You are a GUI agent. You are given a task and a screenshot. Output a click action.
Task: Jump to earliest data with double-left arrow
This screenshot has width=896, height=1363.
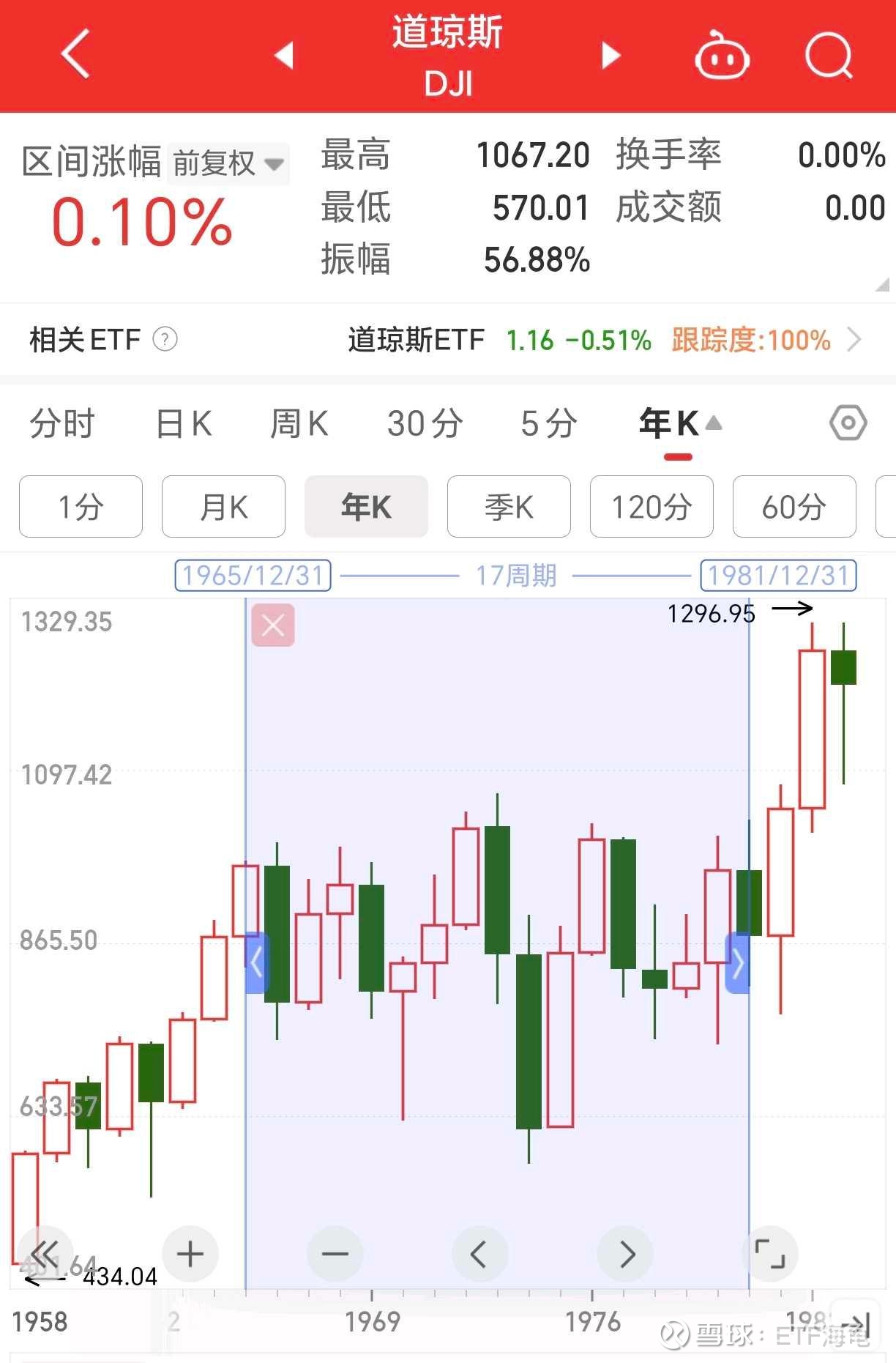47,1254
